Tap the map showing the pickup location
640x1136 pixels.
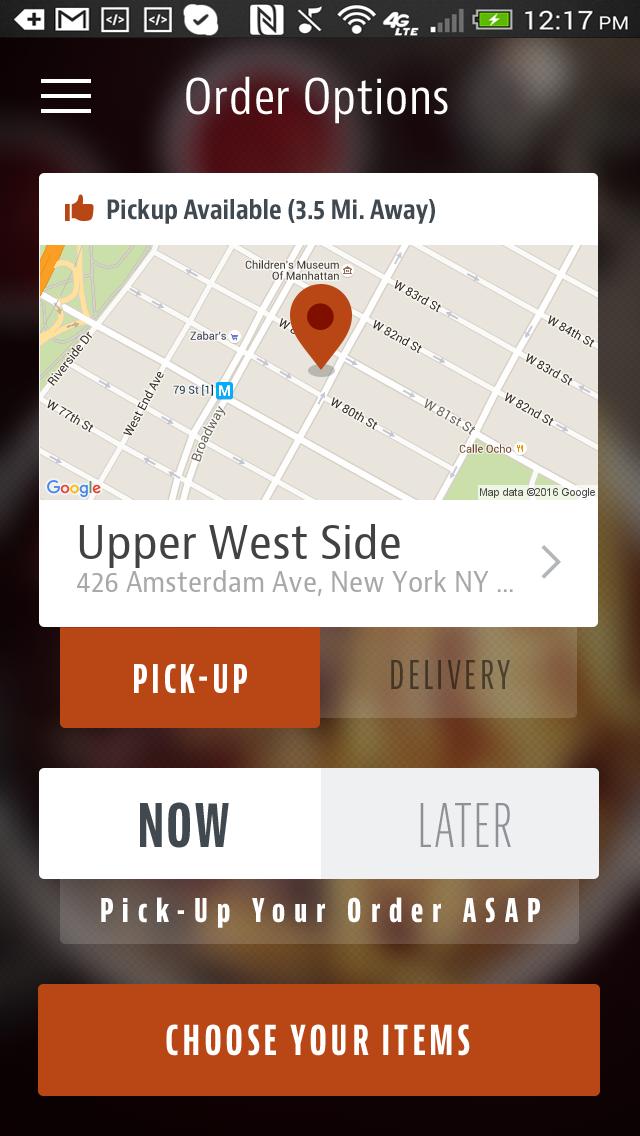coord(318,372)
